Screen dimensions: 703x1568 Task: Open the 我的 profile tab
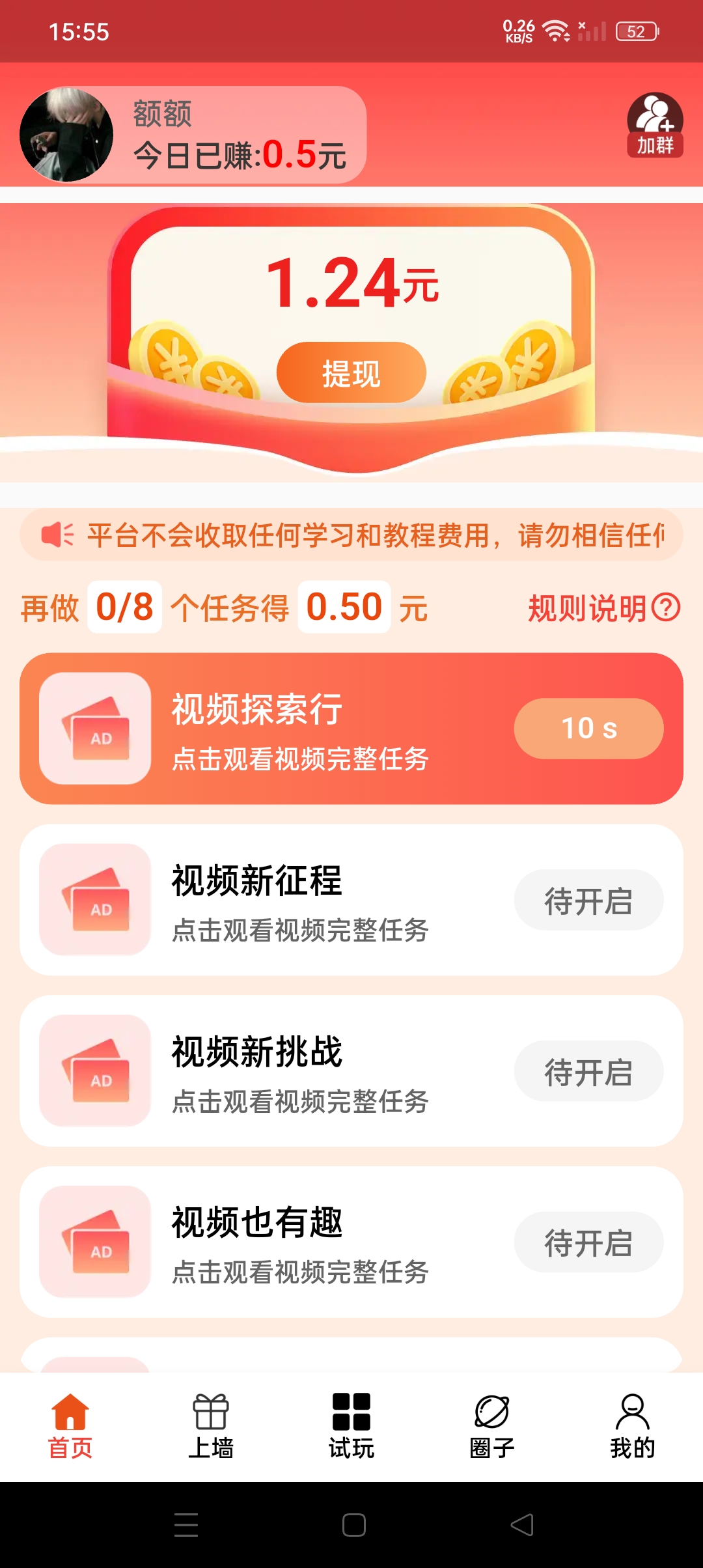[633, 1426]
